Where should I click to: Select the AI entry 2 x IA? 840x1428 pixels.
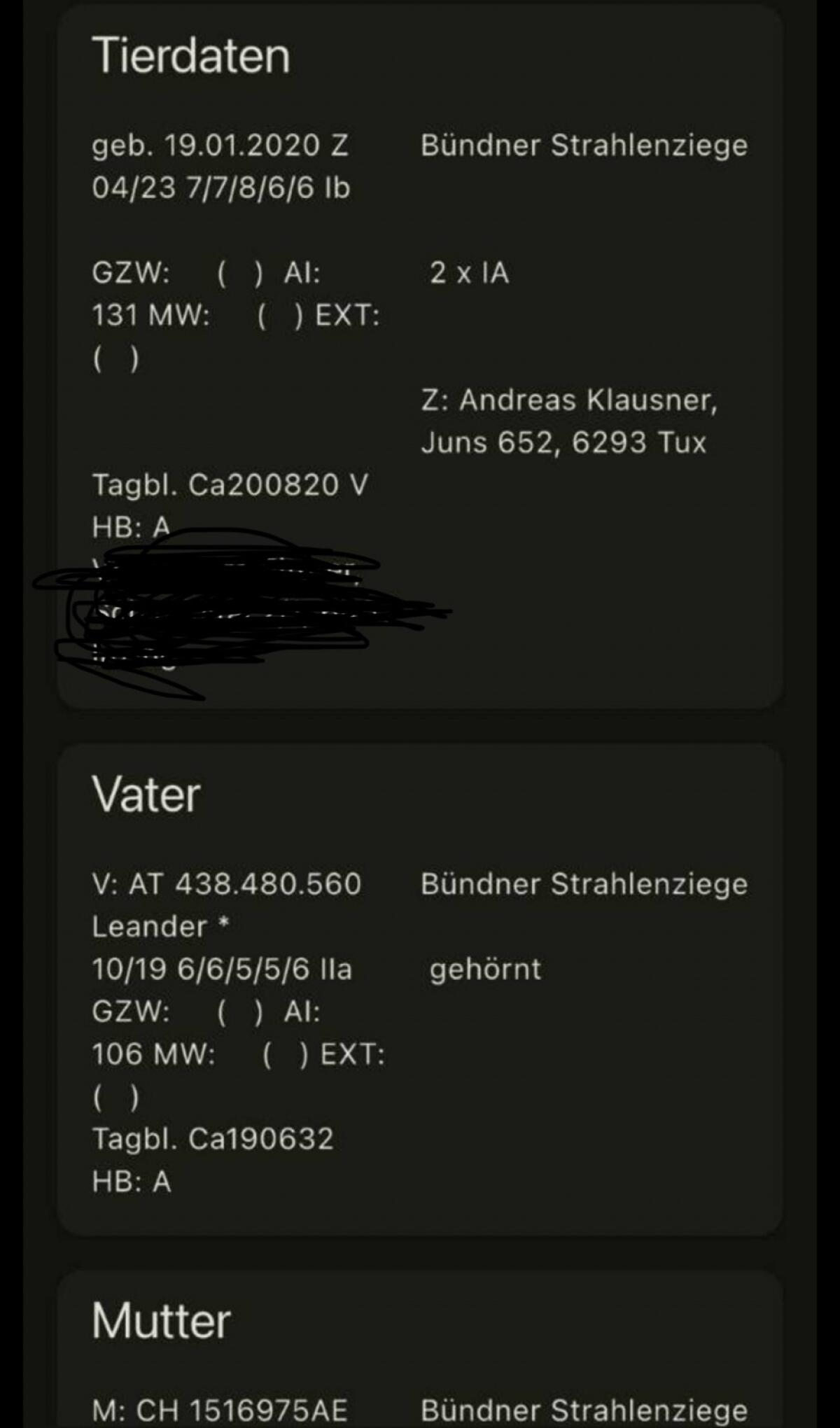click(468, 273)
